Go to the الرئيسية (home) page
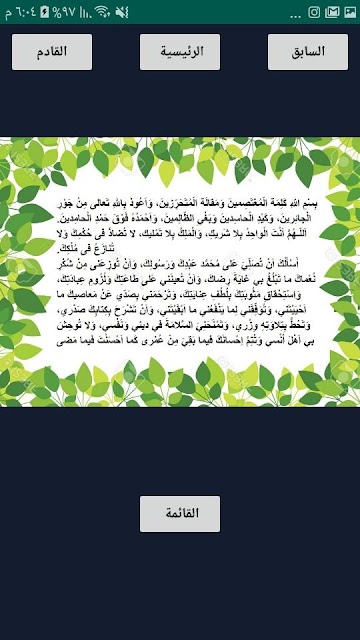Viewport: 360px width, 640px height. tap(180, 52)
